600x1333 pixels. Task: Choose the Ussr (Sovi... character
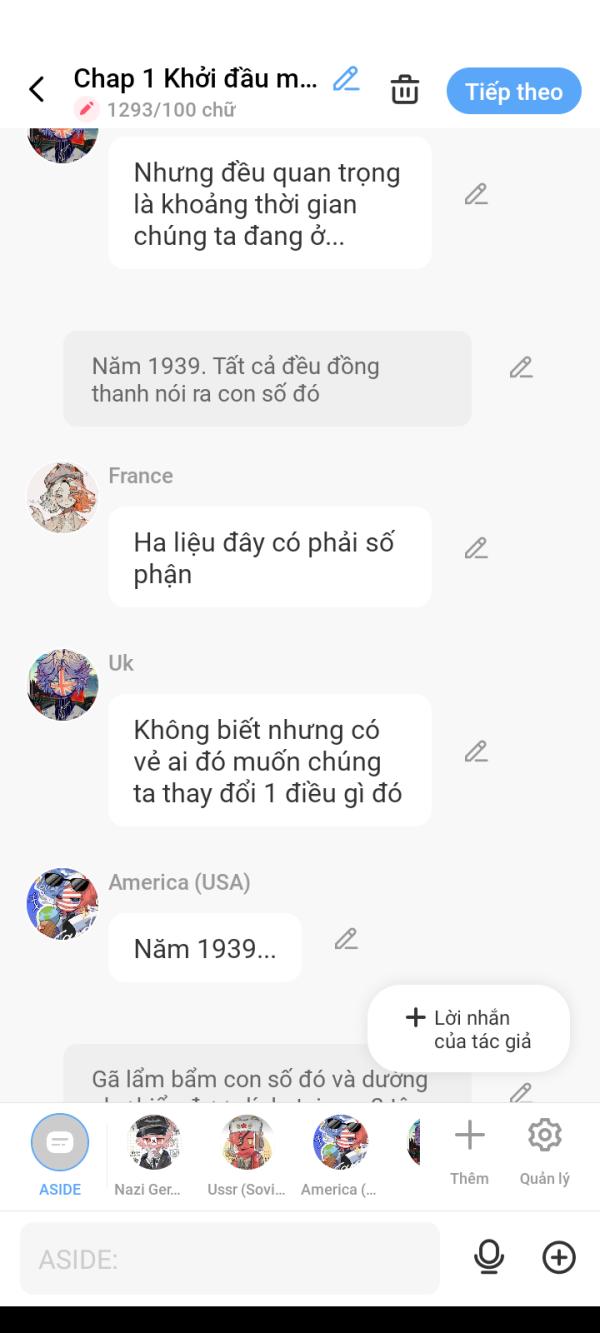point(247,1155)
